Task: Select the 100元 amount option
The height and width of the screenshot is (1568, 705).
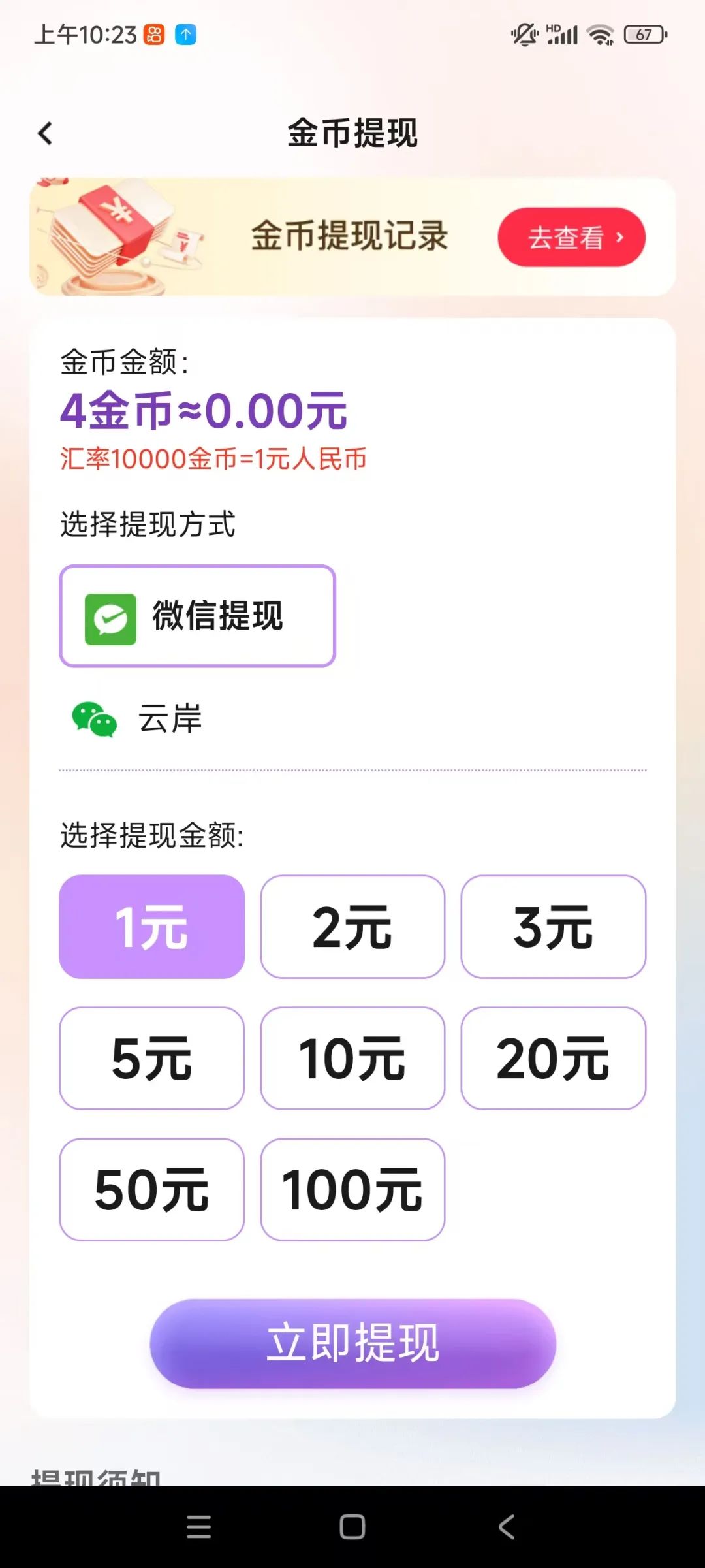Action: click(352, 1189)
